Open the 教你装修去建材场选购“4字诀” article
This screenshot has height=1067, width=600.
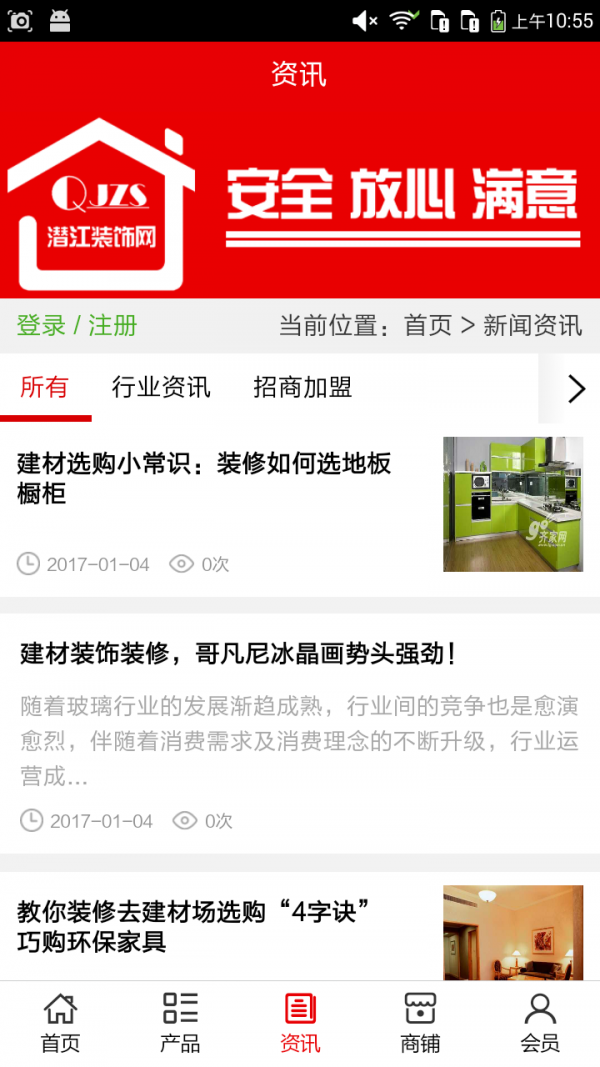point(195,926)
